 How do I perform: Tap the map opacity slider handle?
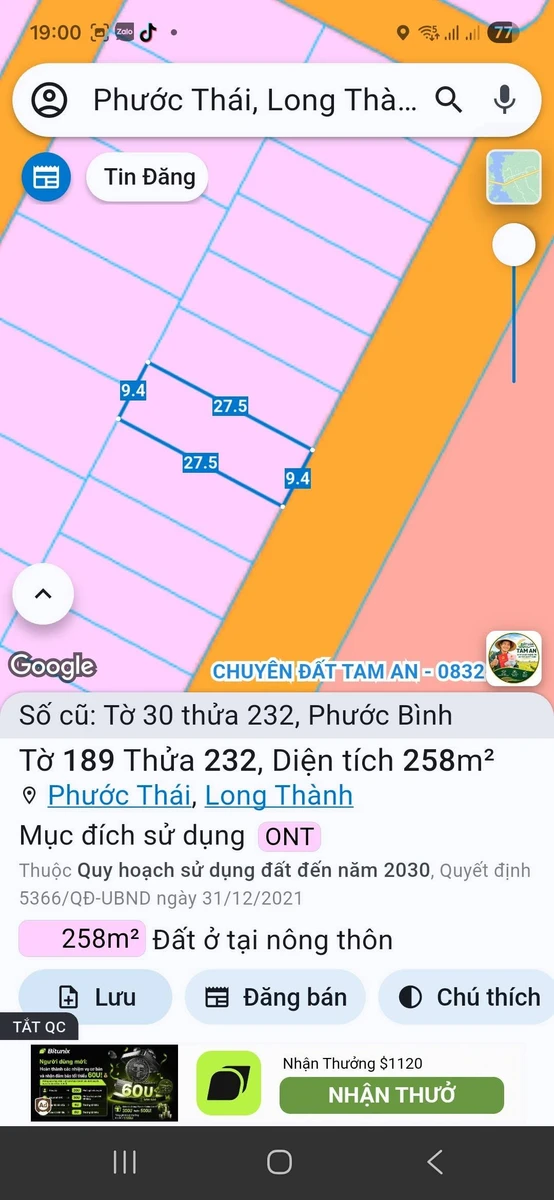(x=514, y=245)
